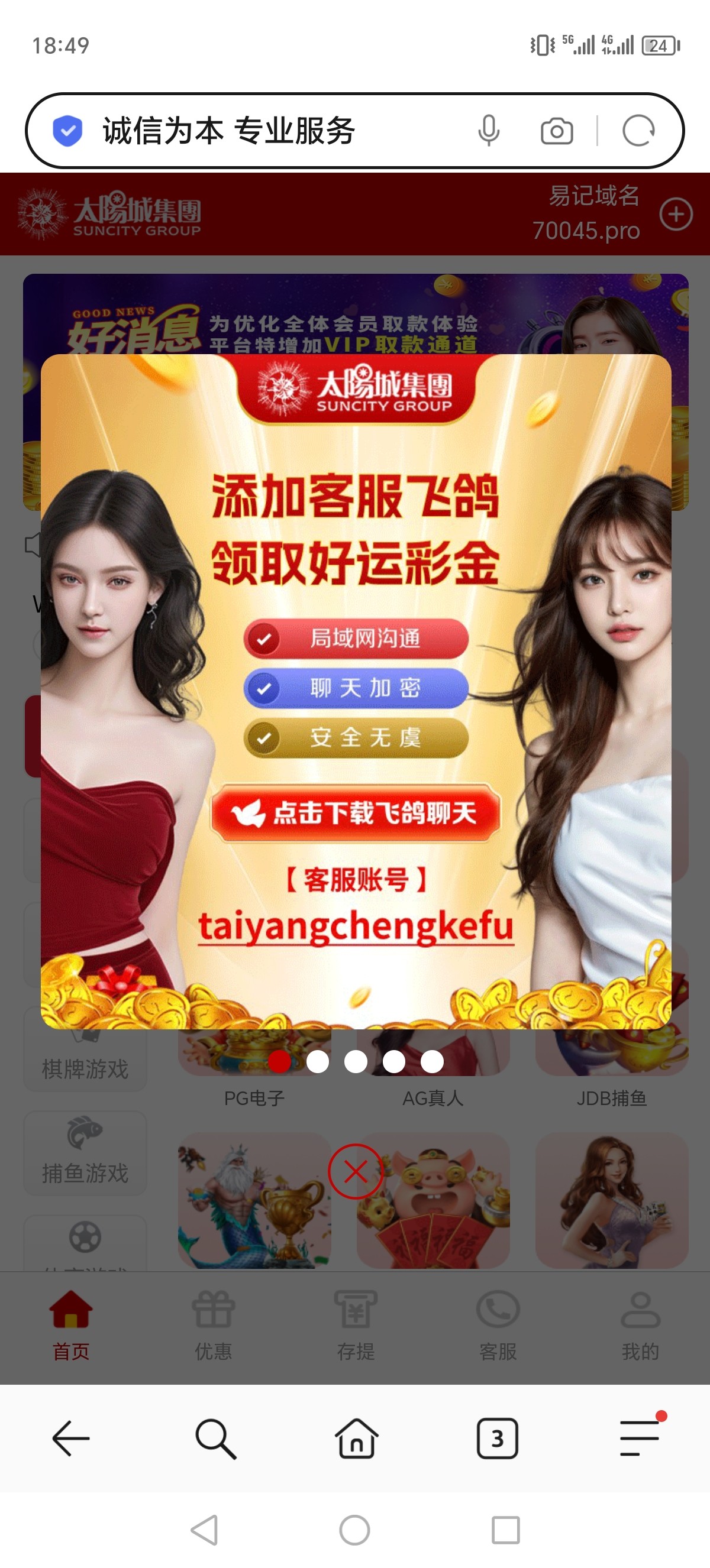Viewport: 710px width, 1568px height.
Task: Start voice search with the microphone icon
Action: click(488, 130)
